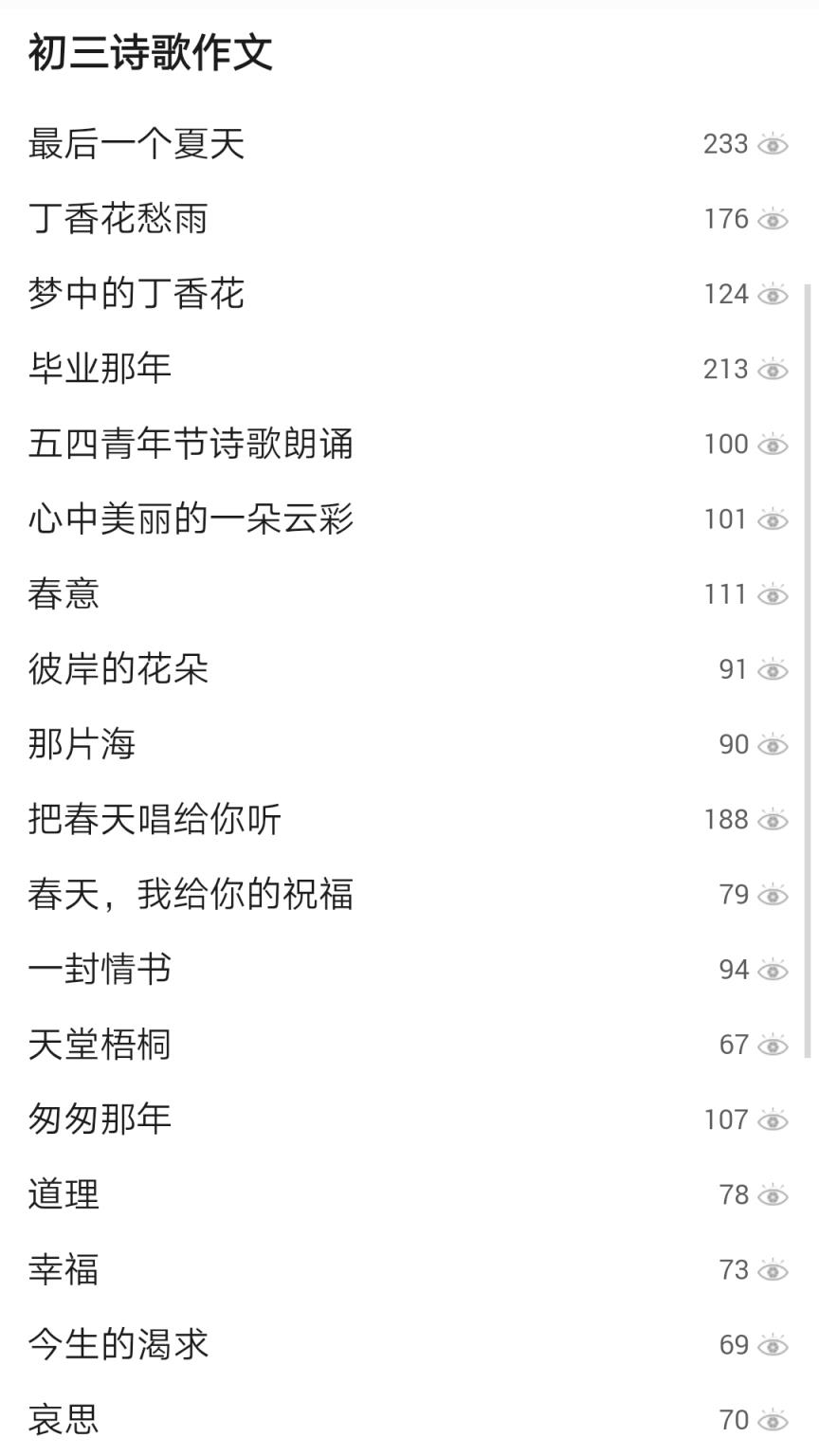Screen dimensions: 819x1456
Task: Click the view count icon beside 那片海
Action: [775, 745]
